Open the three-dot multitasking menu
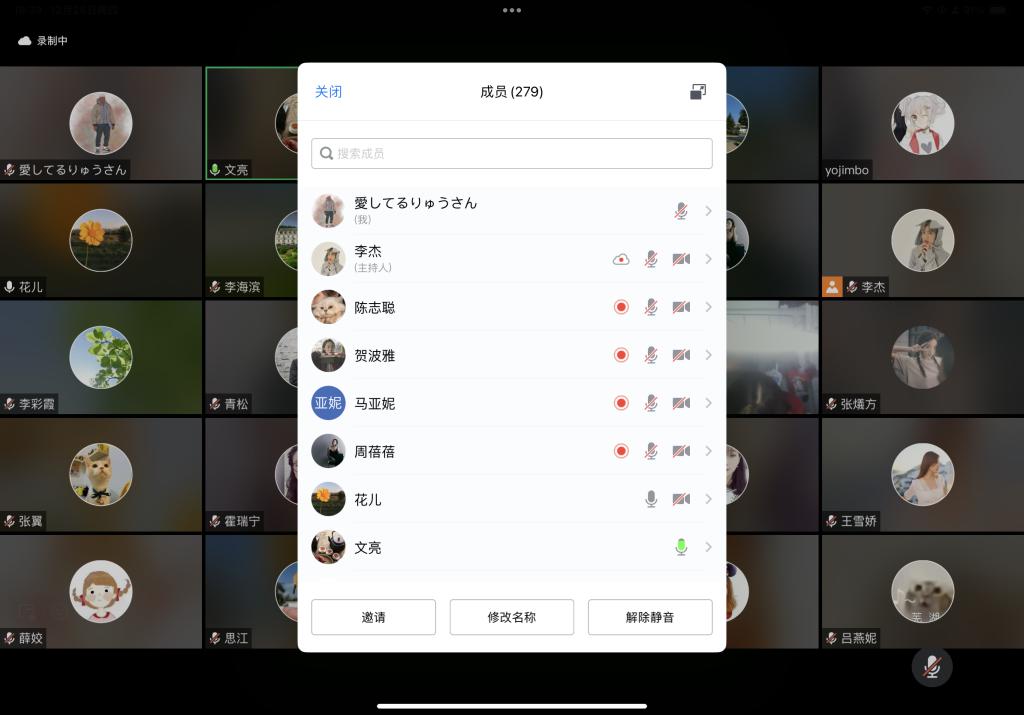The image size is (1024, 715). tap(512, 10)
